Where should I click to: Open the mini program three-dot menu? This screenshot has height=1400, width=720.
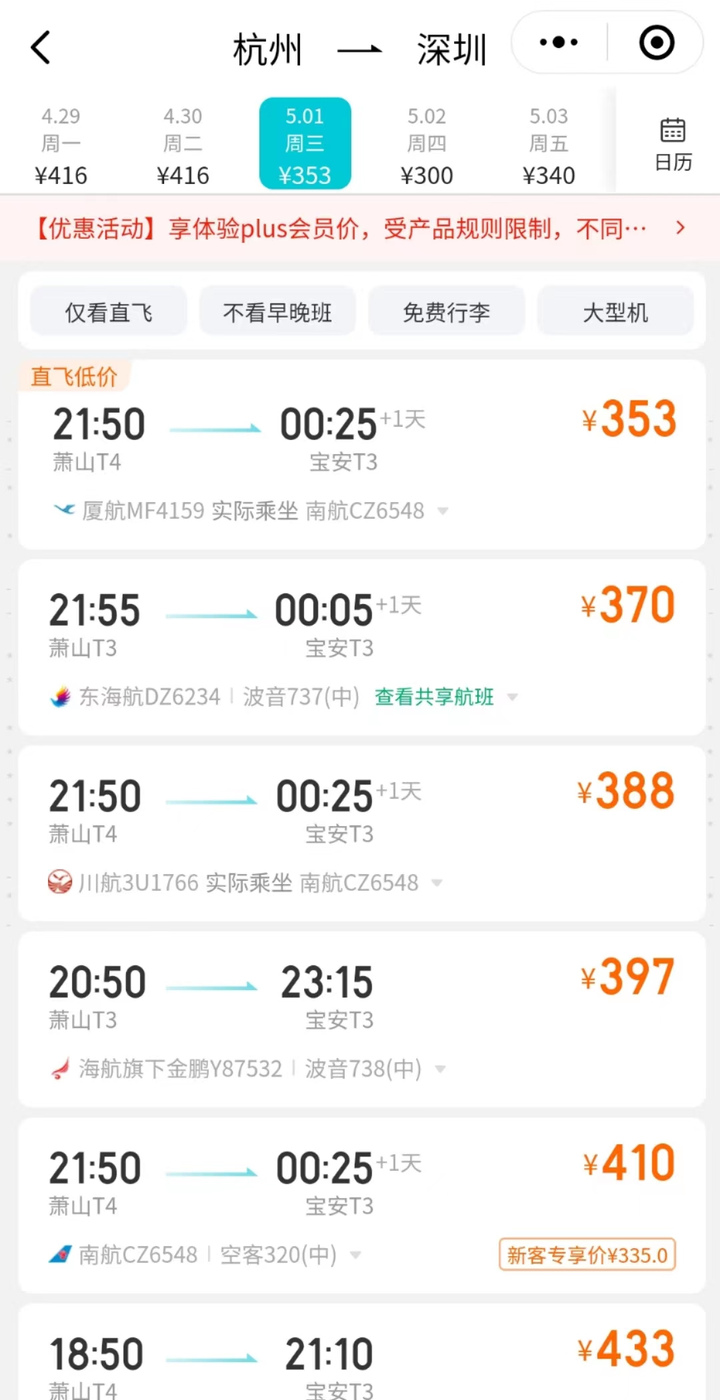click(559, 43)
